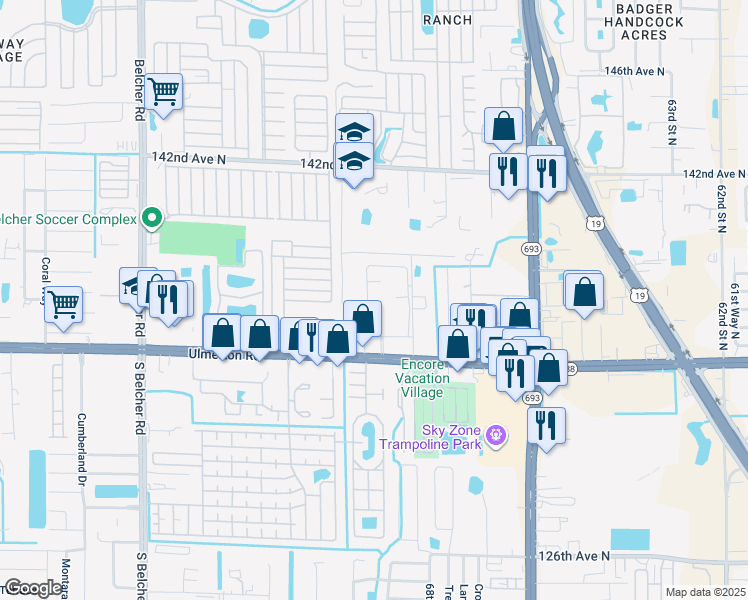Select the front school marker on 142nd Ave N
Screen dimensions: 748x600
pyautogui.click(x=354, y=162)
